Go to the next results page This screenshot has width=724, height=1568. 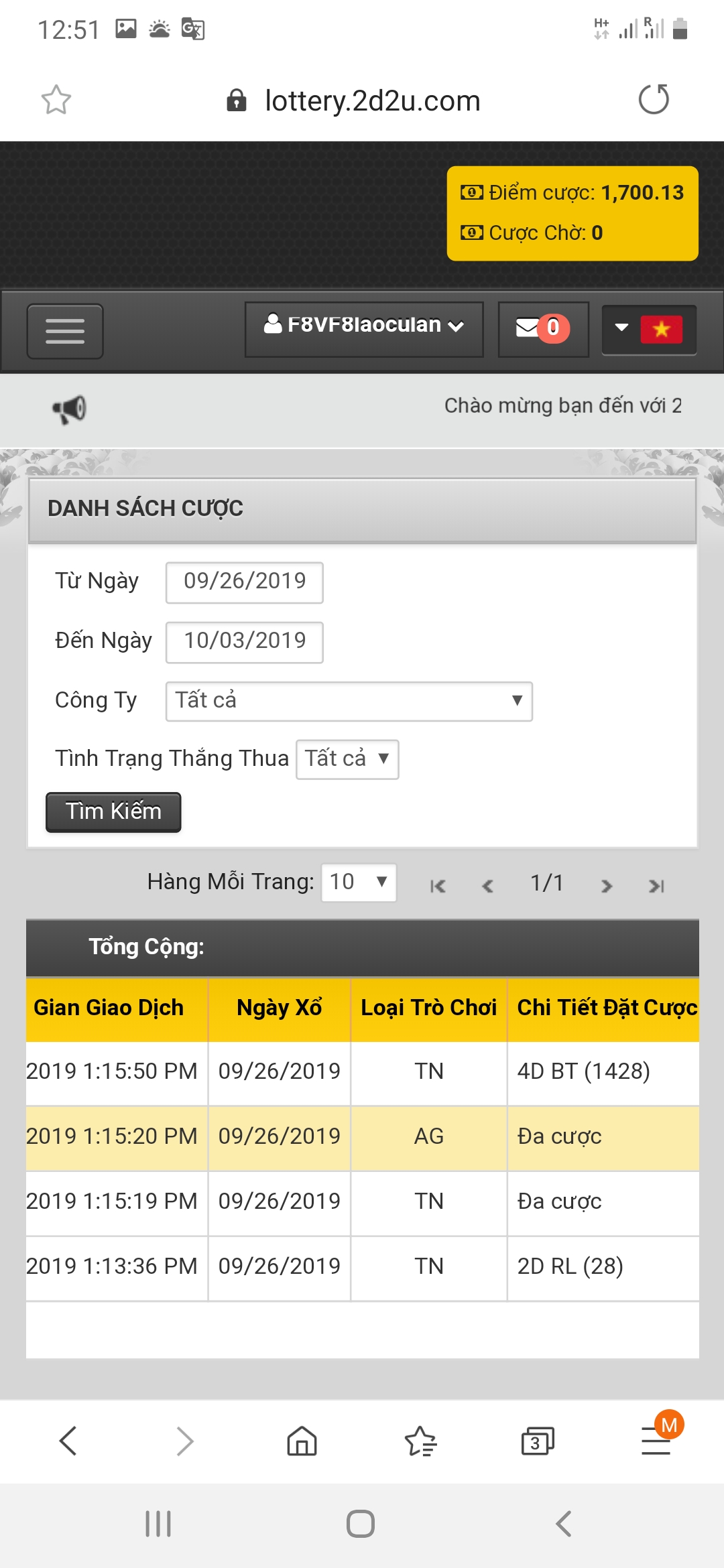pyautogui.click(x=606, y=886)
